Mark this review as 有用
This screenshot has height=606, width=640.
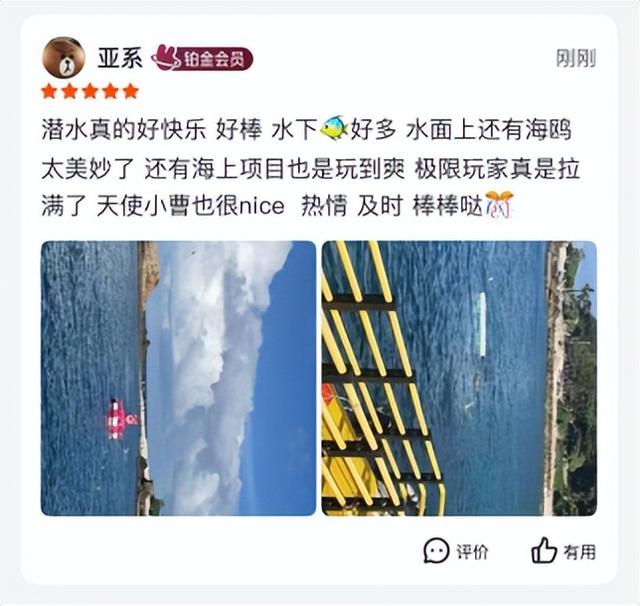coord(563,551)
